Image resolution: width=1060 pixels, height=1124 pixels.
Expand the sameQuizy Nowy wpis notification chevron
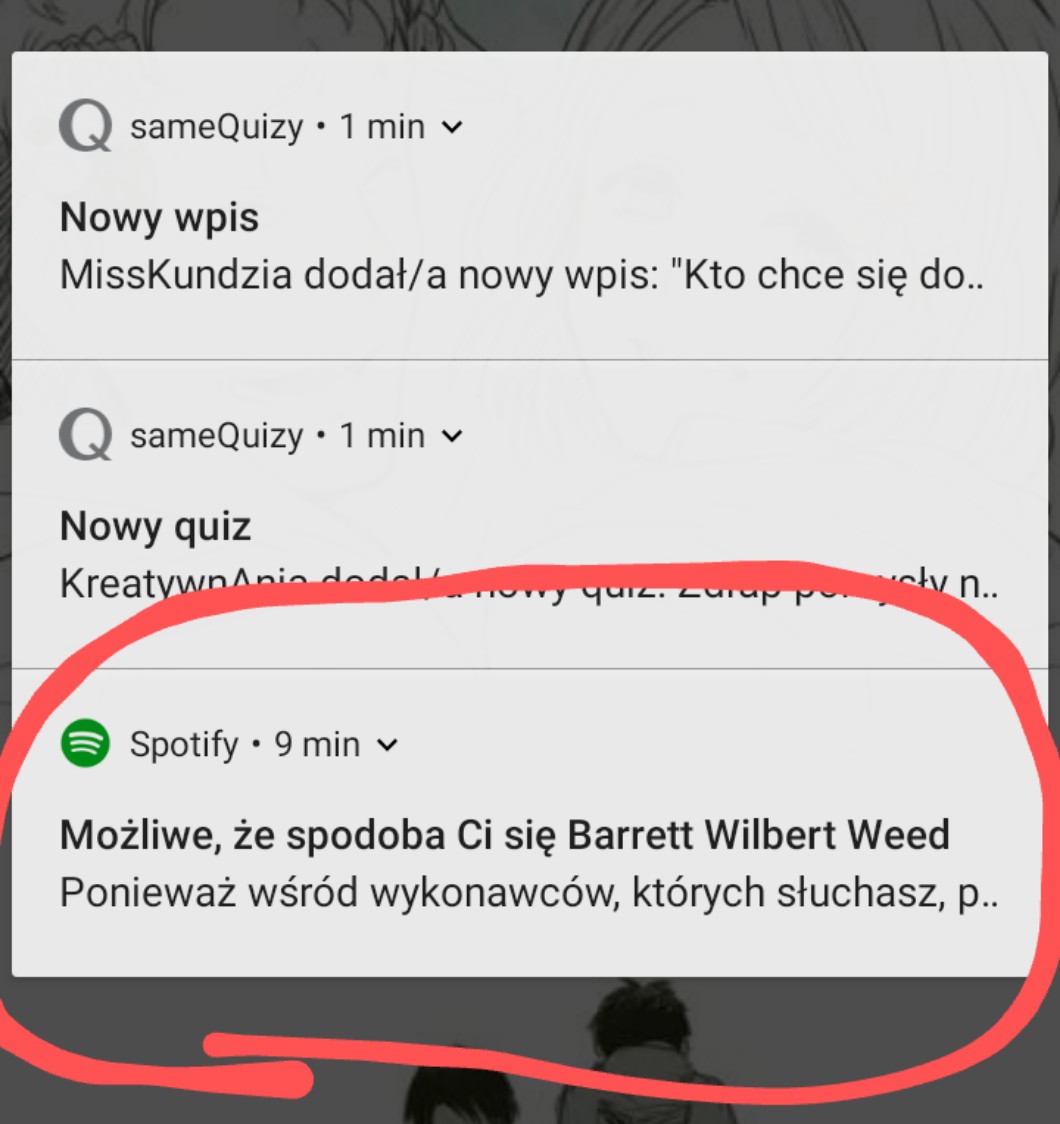pos(452,128)
